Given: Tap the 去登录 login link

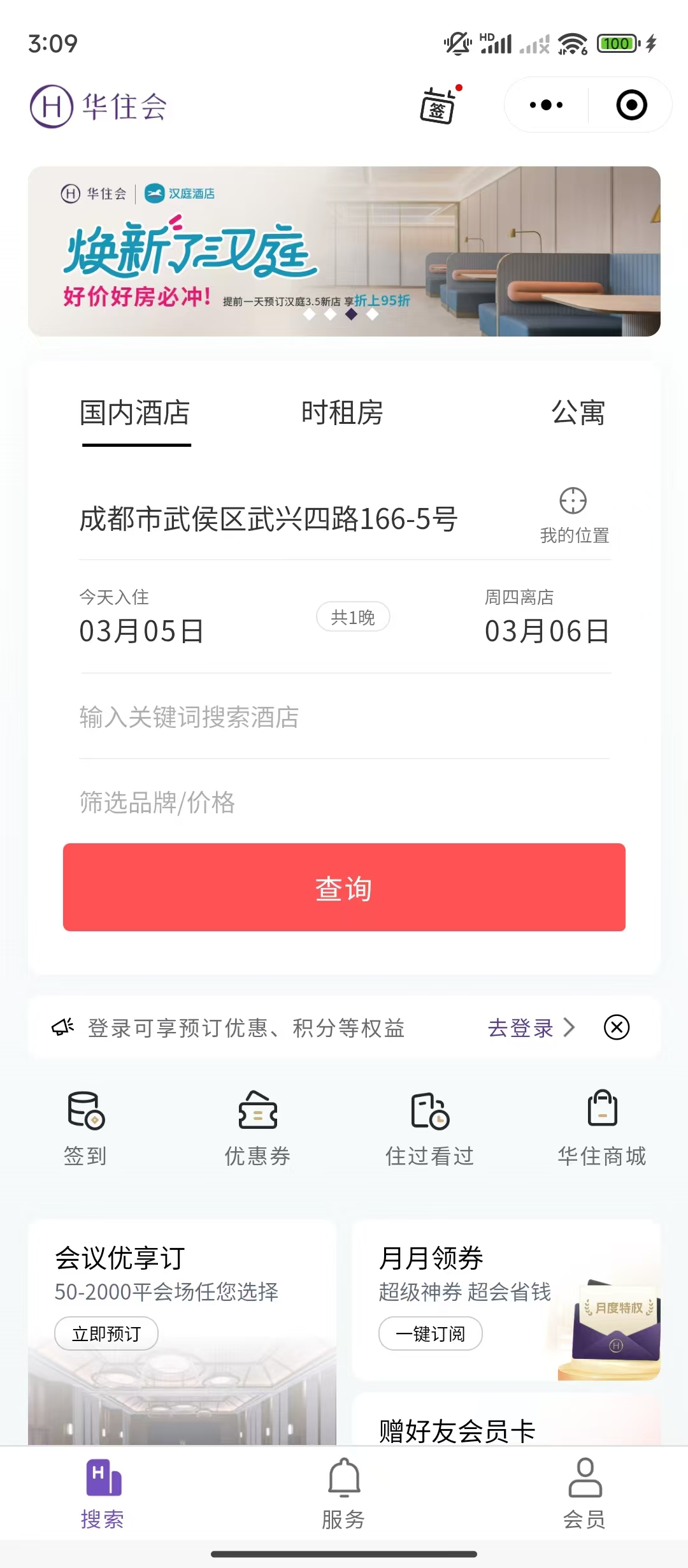Looking at the screenshot, I should click(521, 1028).
